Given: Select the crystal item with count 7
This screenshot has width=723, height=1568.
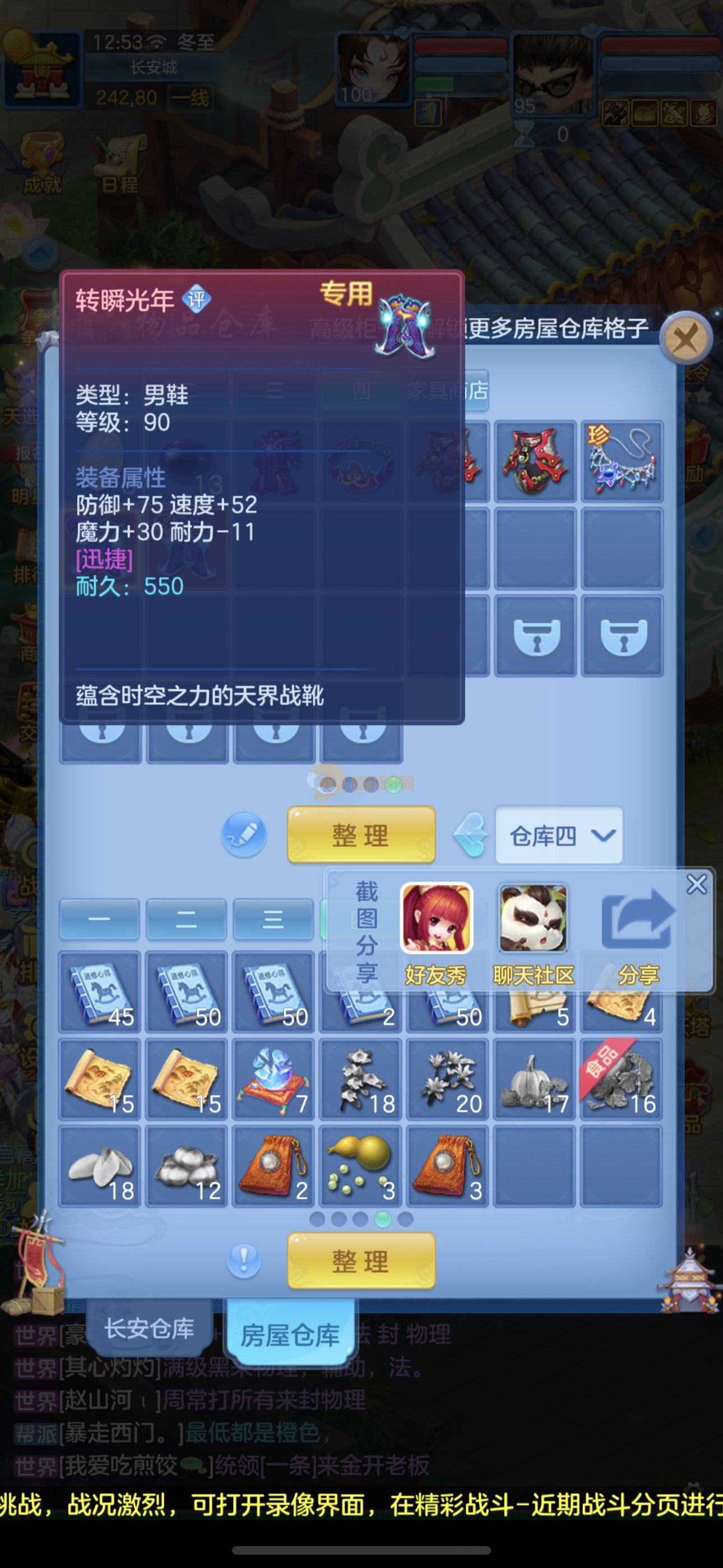Looking at the screenshot, I should [x=274, y=1078].
